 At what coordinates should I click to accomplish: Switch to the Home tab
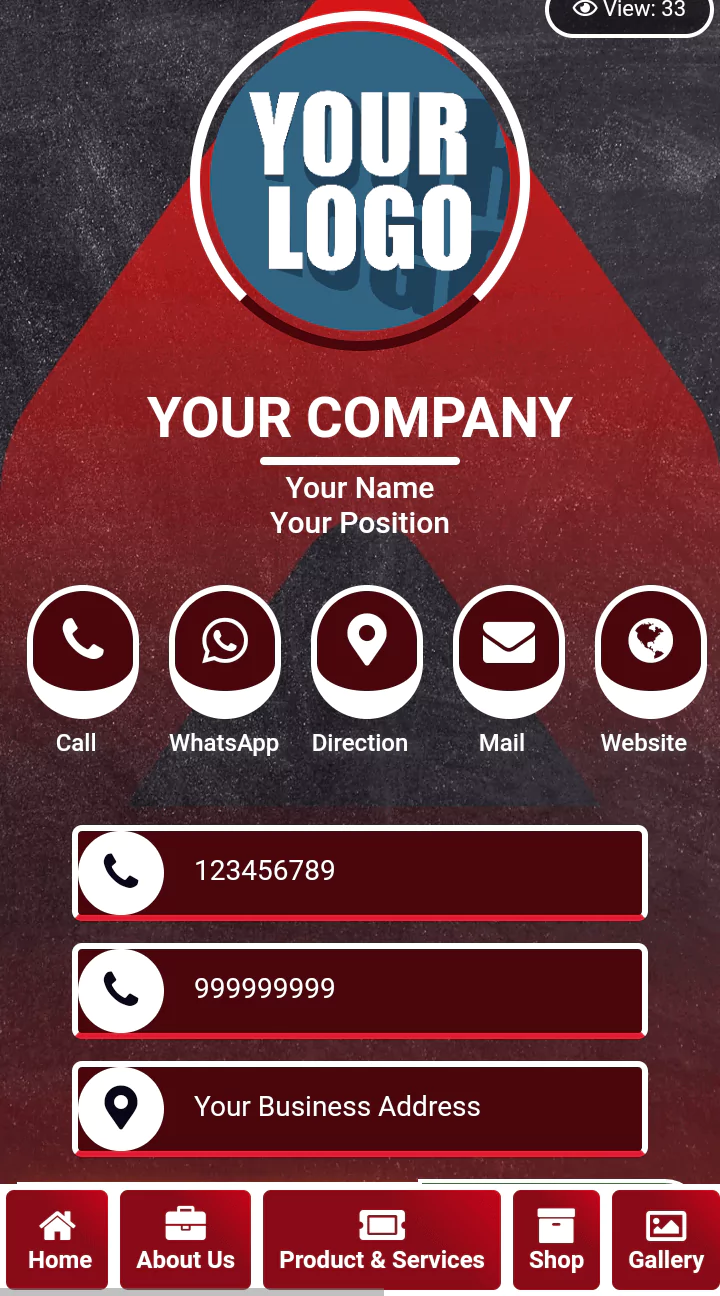click(x=58, y=1240)
